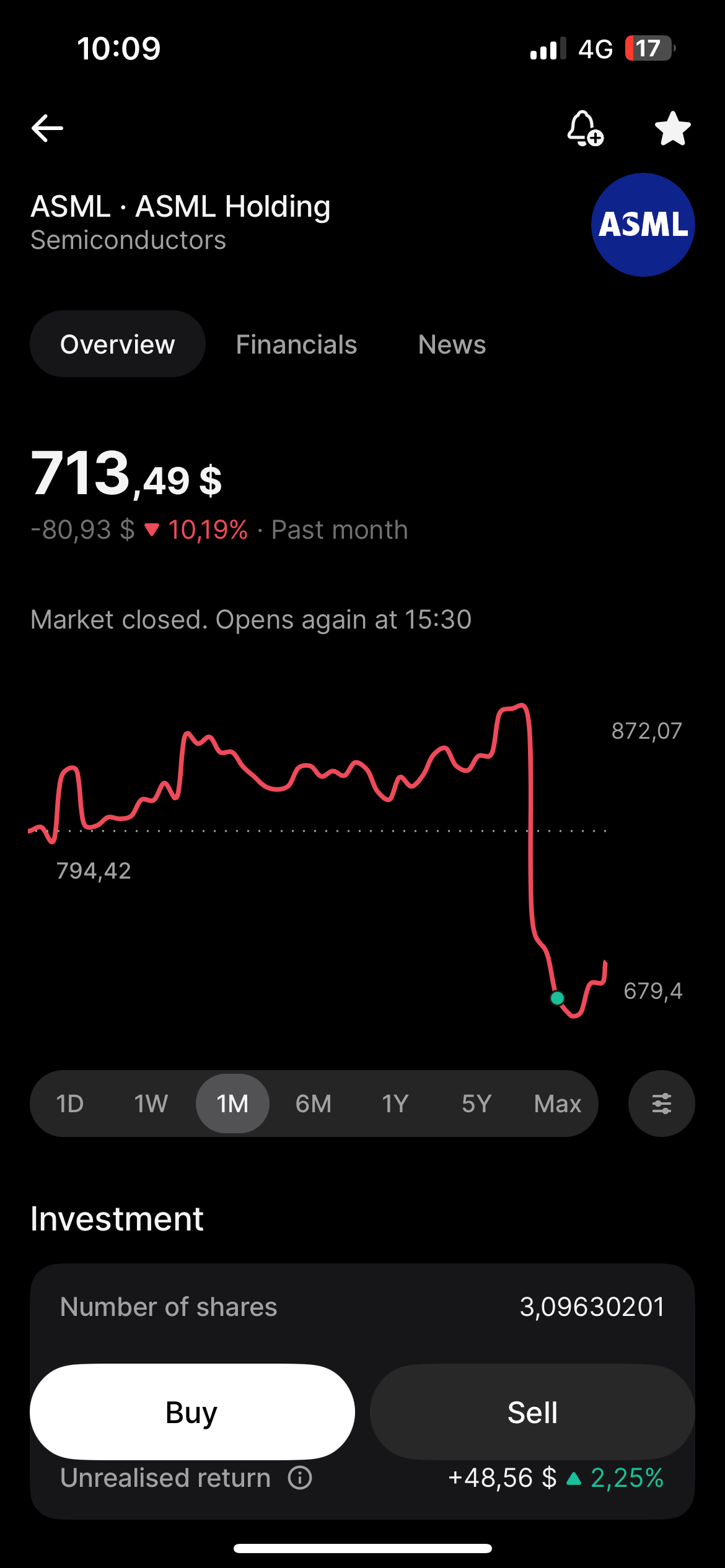
Task: Add a price alert with the bell
Action: pyautogui.click(x=584, y=129)
